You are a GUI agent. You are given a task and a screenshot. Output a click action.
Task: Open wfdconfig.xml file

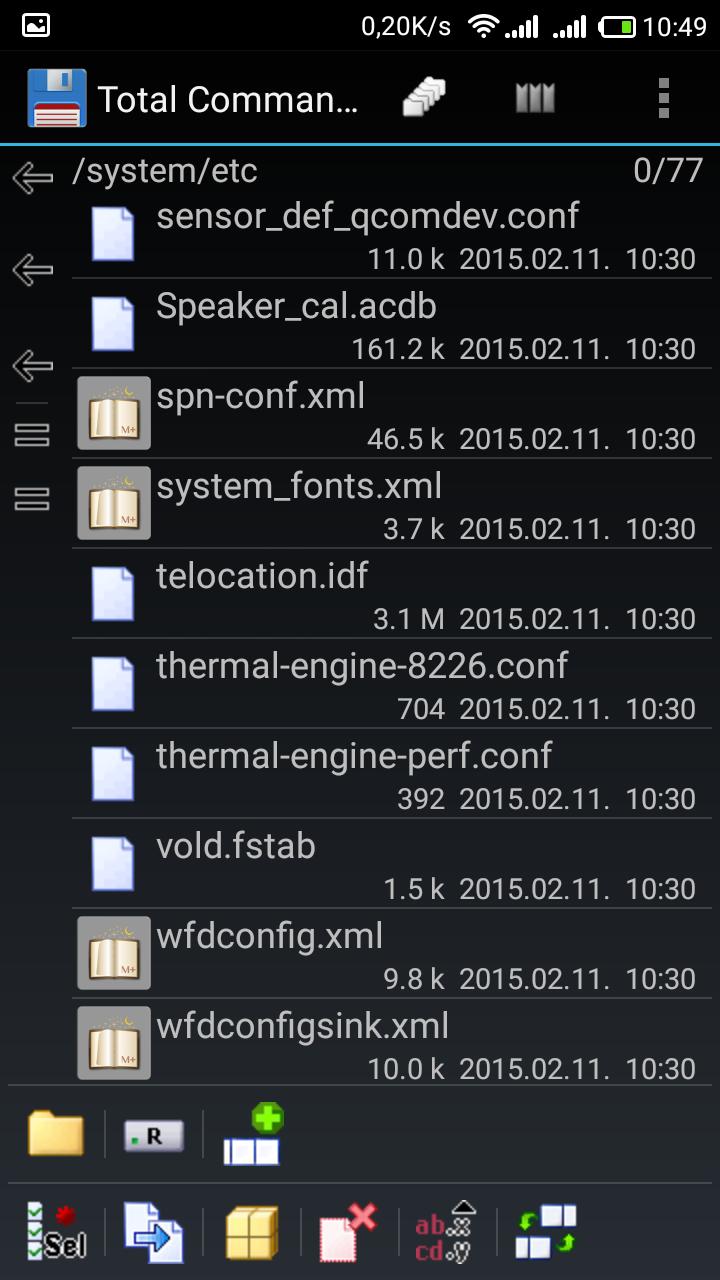[x=393, y=953]
